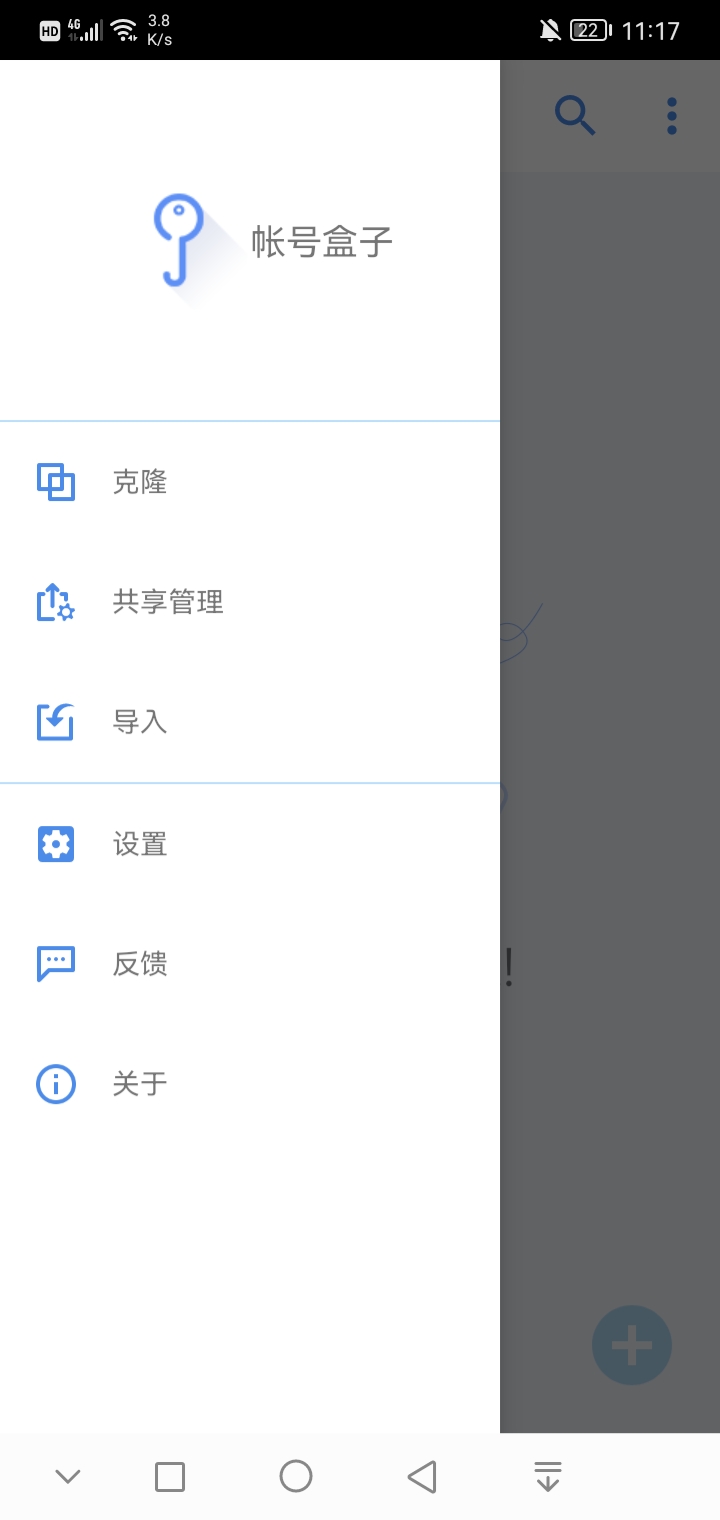Open the 反馈 (Feedback) option
Viewport: 720px width, 1520px height.
(x=140, y=964)
